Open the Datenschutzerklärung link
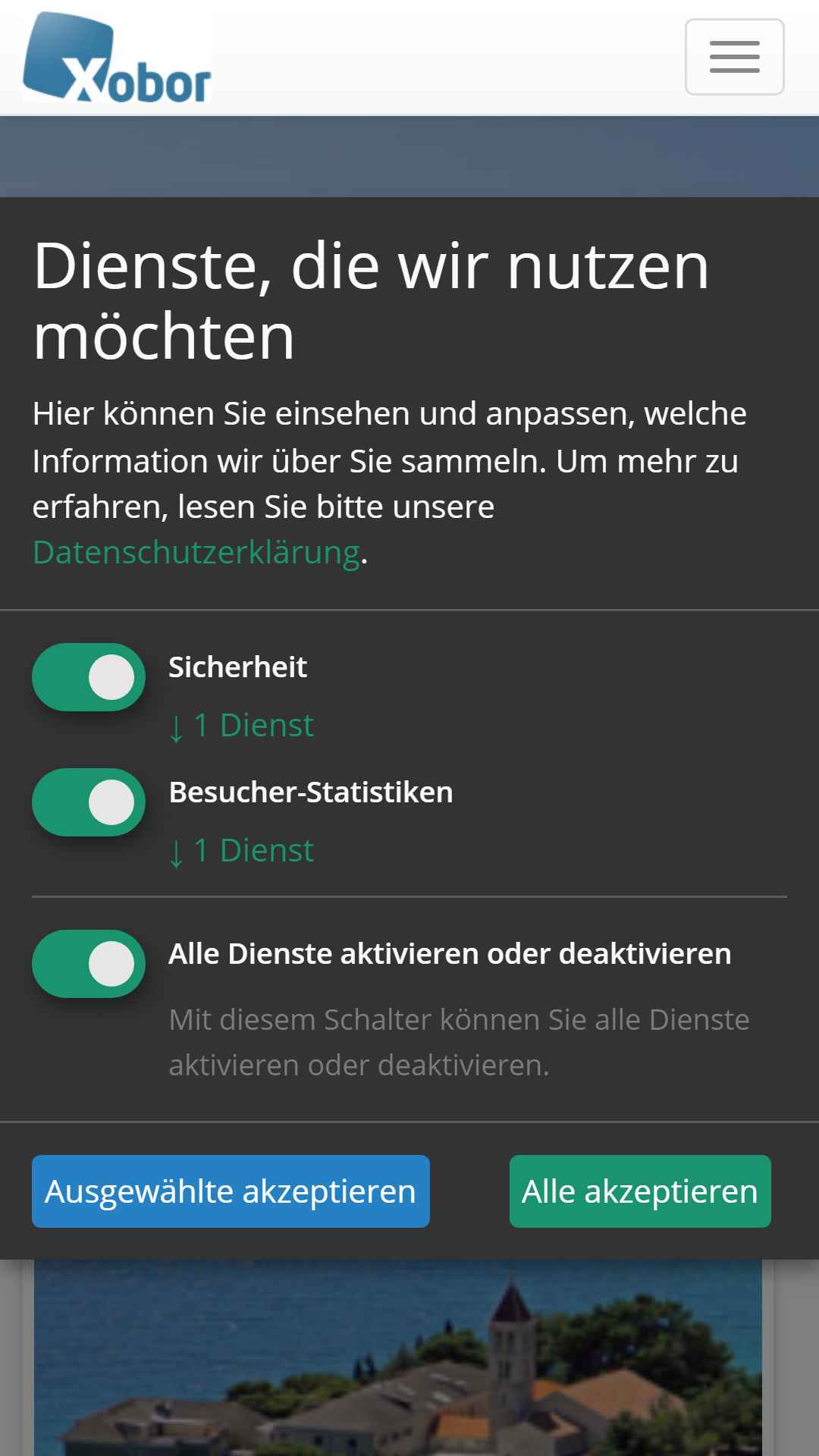 196,552
